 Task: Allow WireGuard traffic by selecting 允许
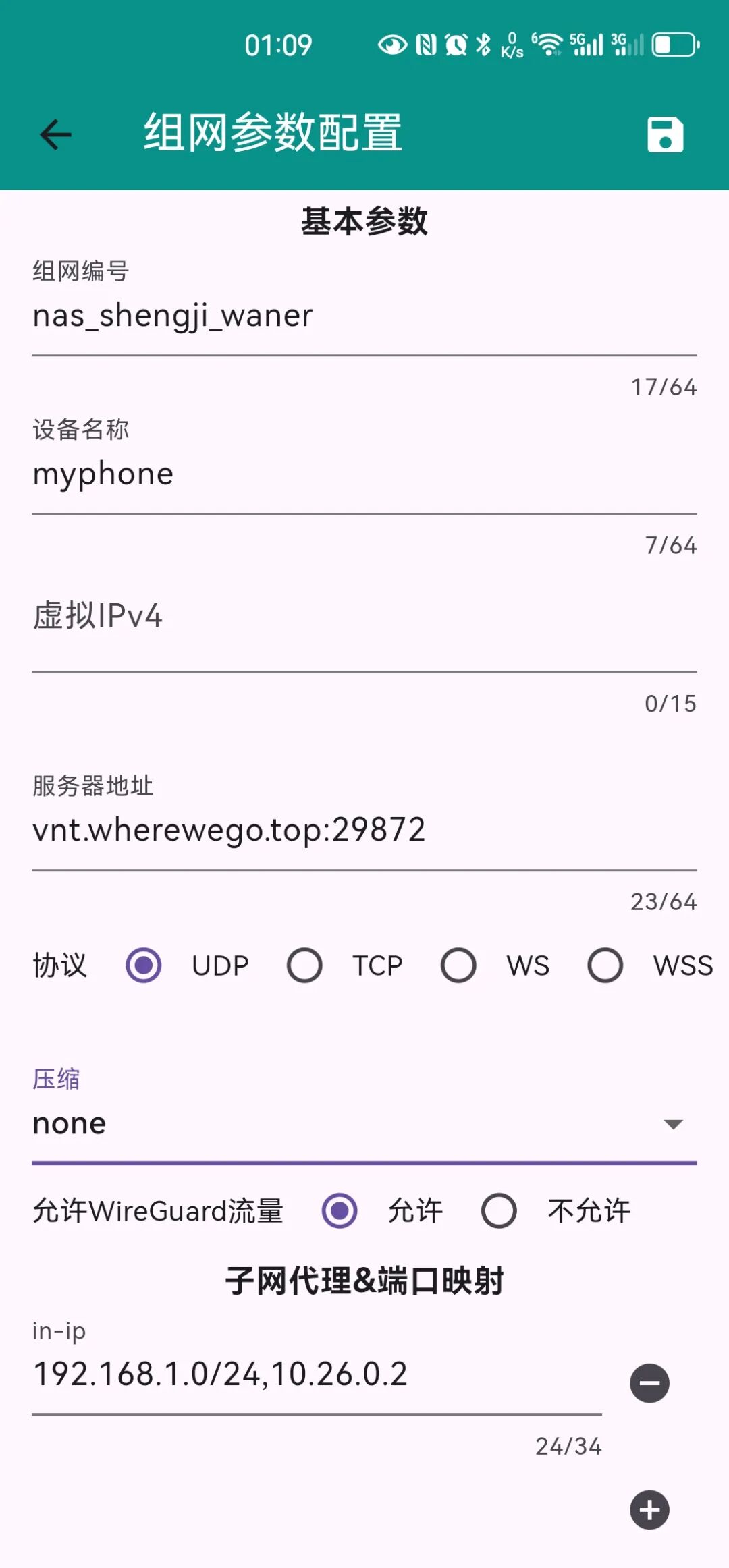pyautogui.click(x=340, y=1211)
